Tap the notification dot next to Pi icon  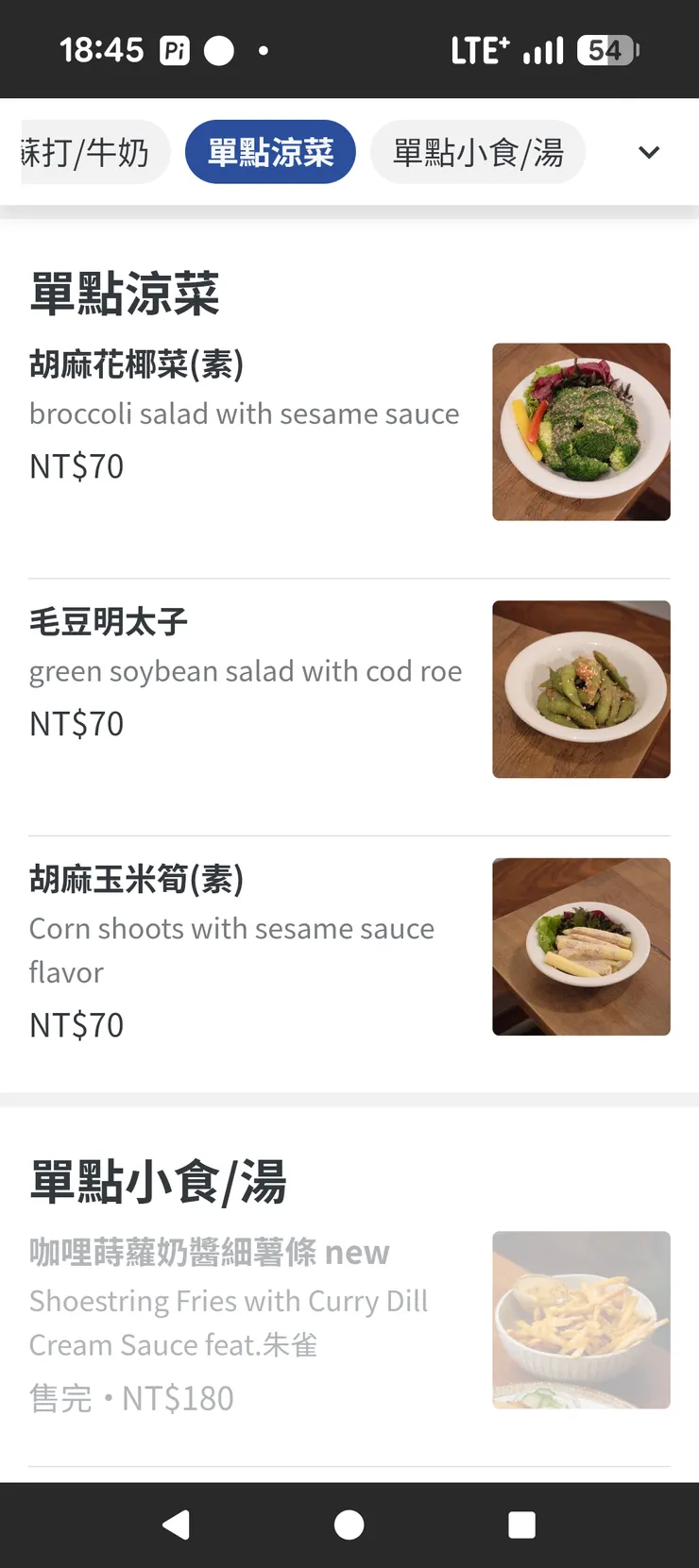coord(264,51)
